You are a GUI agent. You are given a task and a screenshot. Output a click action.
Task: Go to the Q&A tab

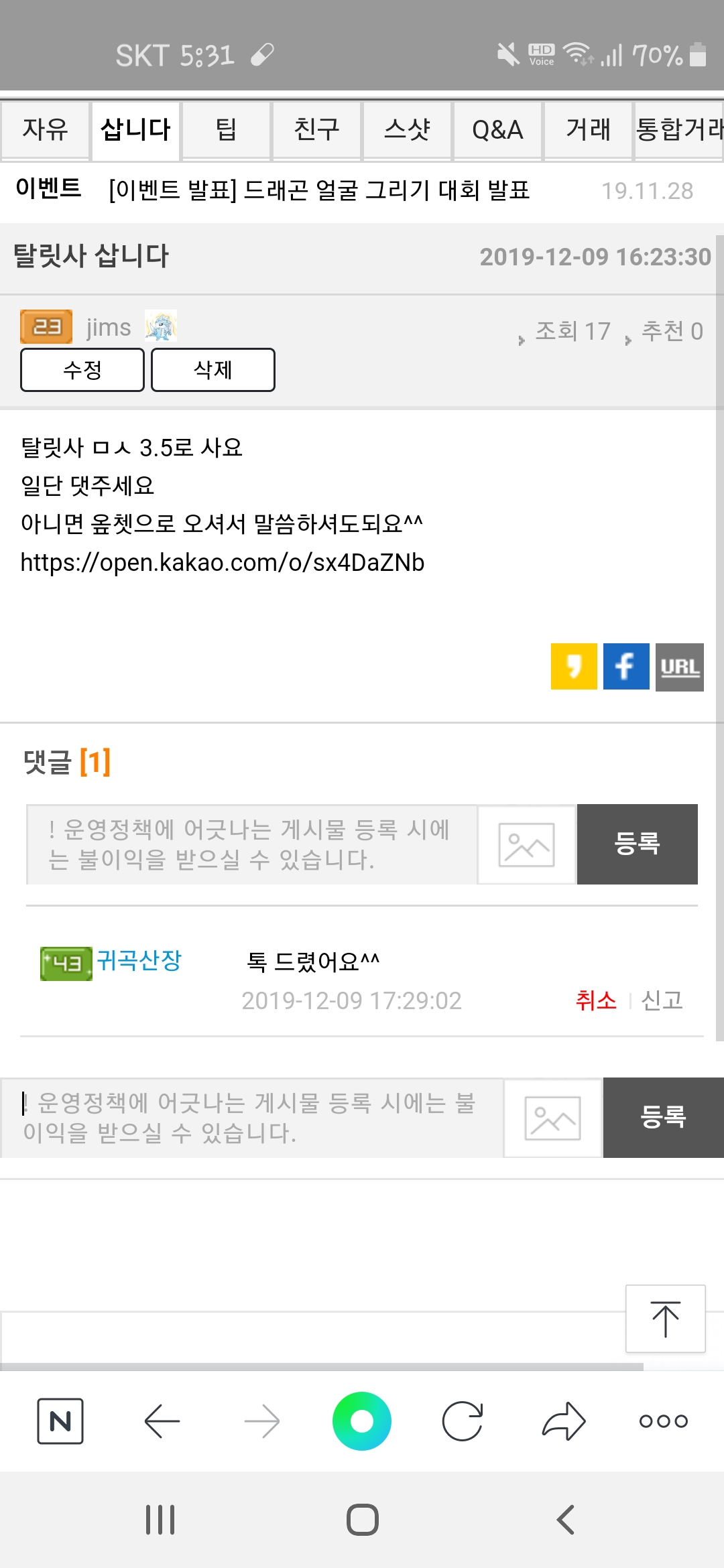coord(497,129)
